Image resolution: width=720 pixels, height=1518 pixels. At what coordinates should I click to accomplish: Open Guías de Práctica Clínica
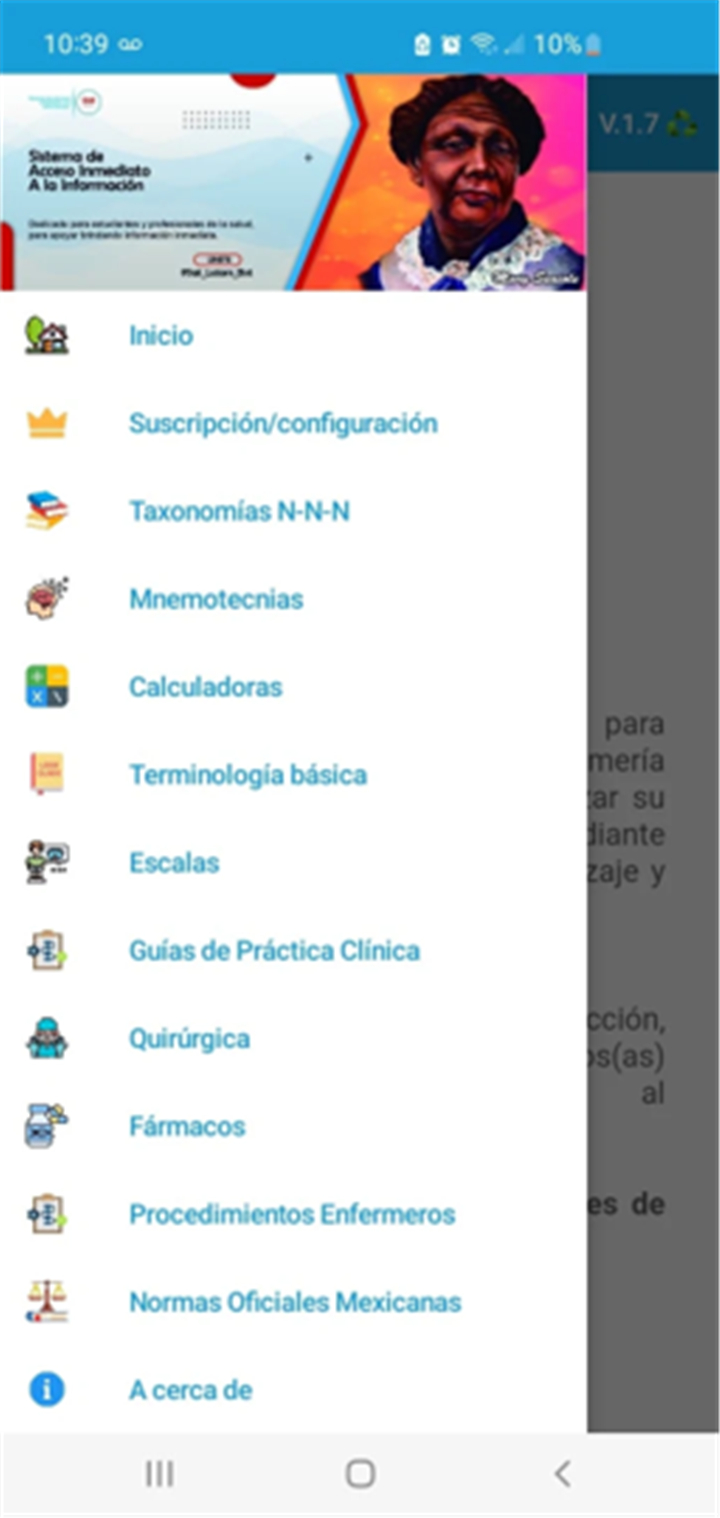[x=293, y=951]
